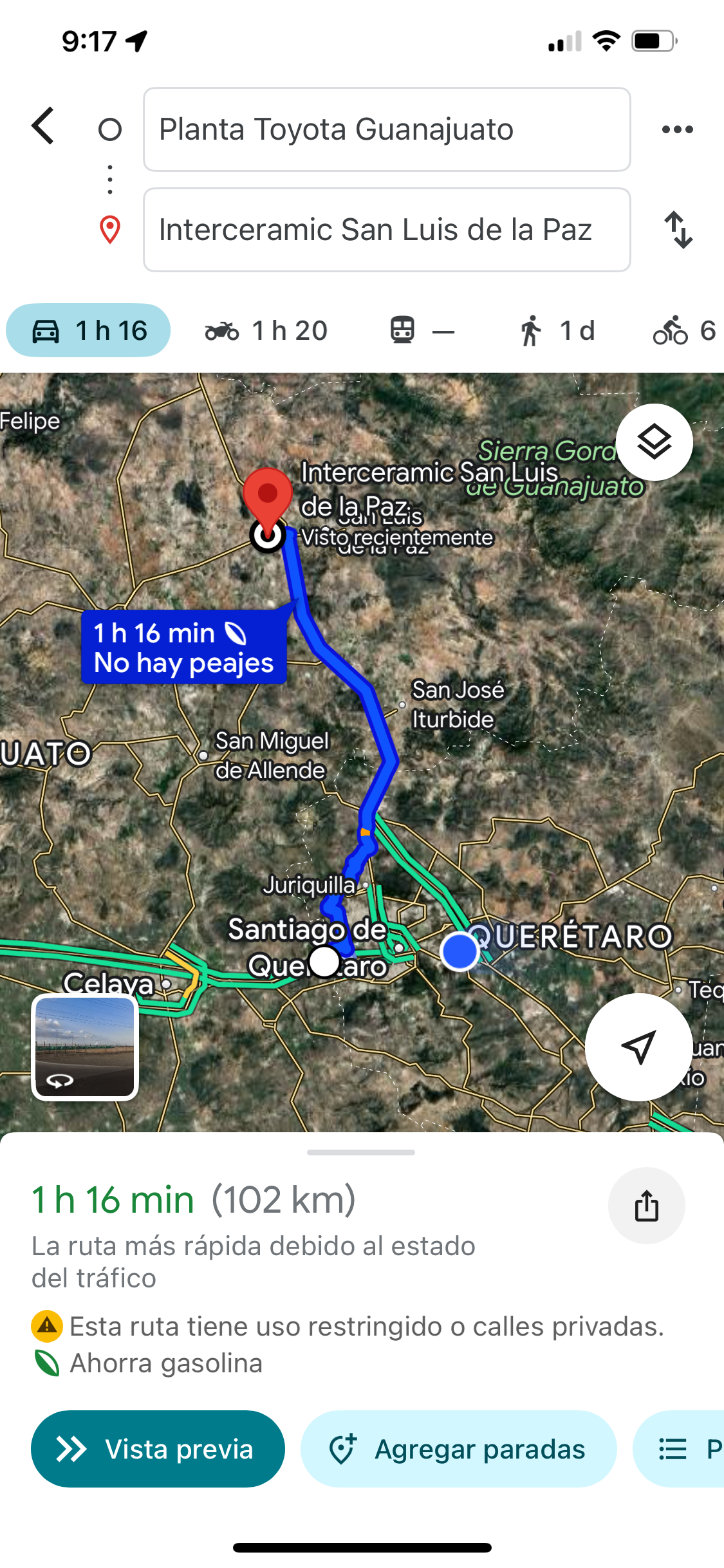
Task: Go back from the directions screen
Action: [x=44, y=126]
